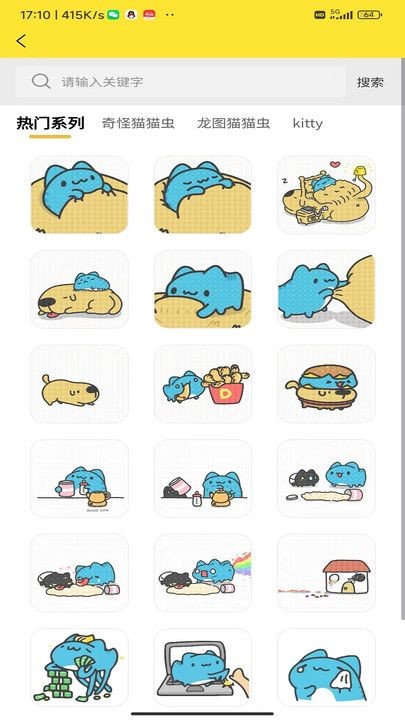
Task: Switch to the 龙图猫猫虫 tab
Action: [233, 123]
